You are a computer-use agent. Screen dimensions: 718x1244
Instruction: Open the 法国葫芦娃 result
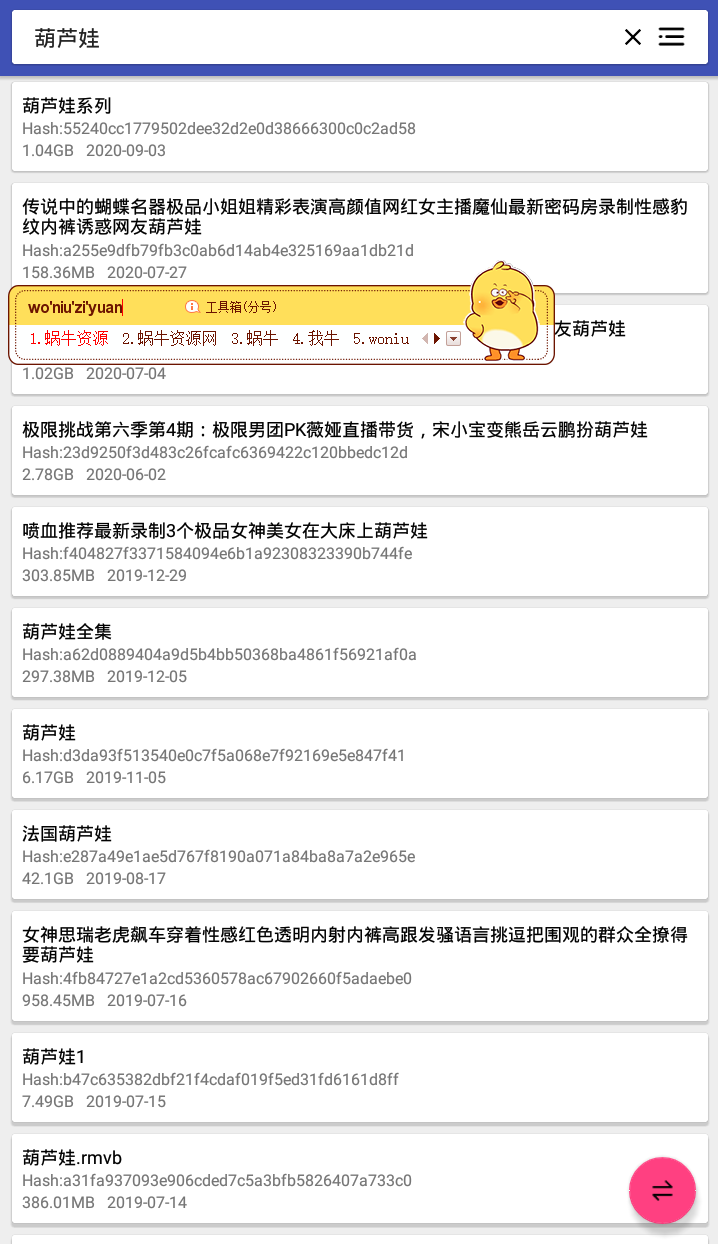(359, 855)
